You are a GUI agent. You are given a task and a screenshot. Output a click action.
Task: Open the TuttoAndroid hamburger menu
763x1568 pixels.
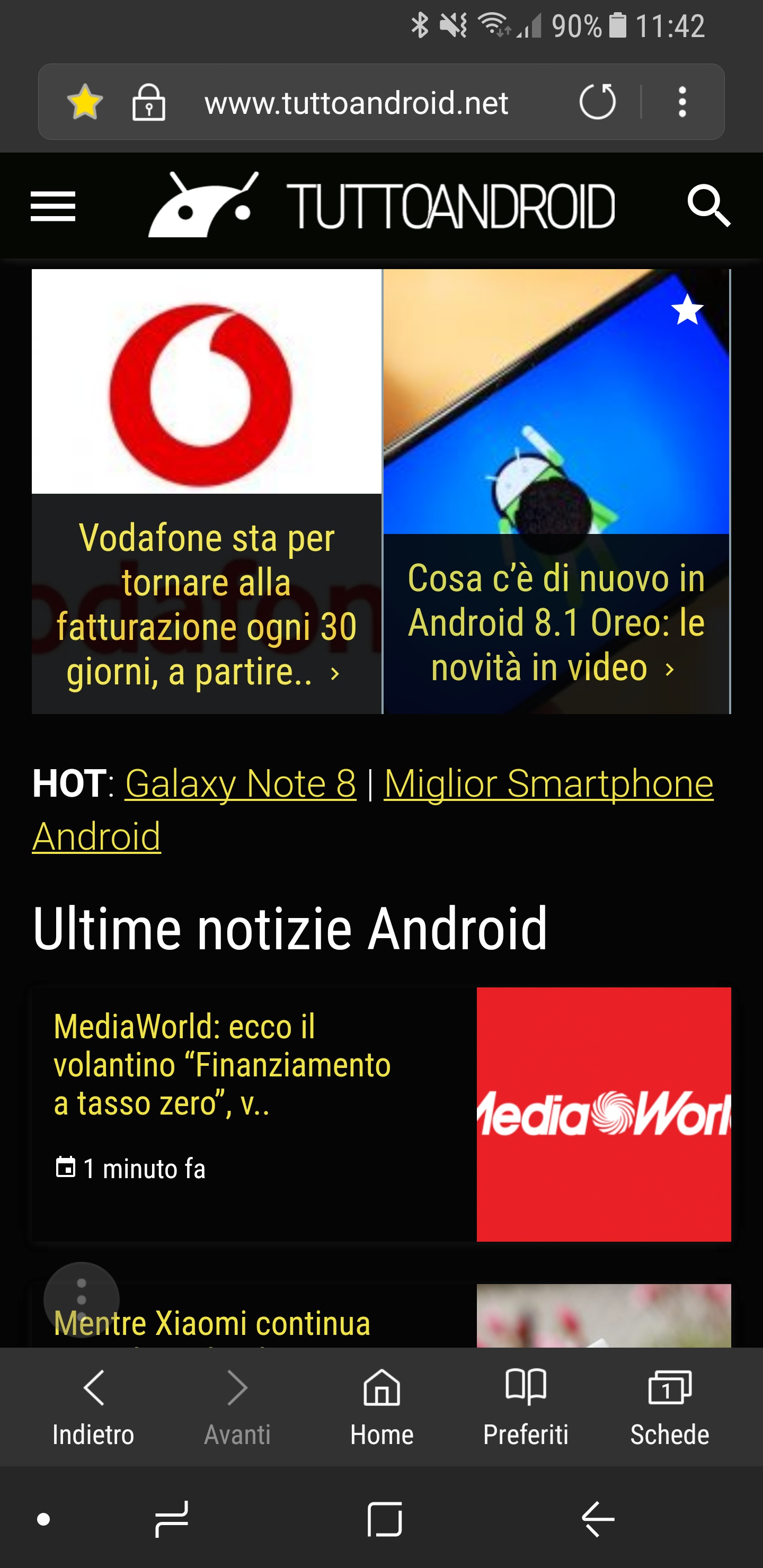(53, 207)
